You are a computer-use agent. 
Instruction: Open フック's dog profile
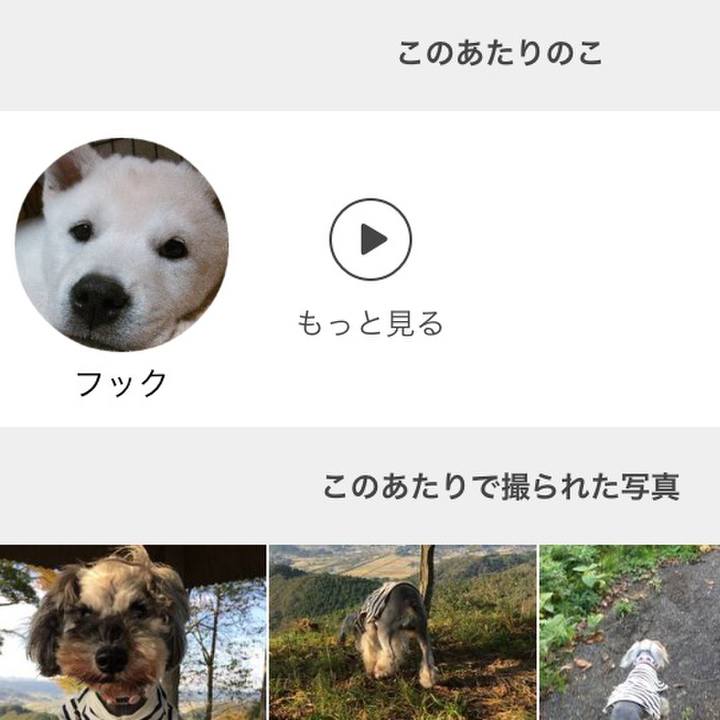pos(122,245)
